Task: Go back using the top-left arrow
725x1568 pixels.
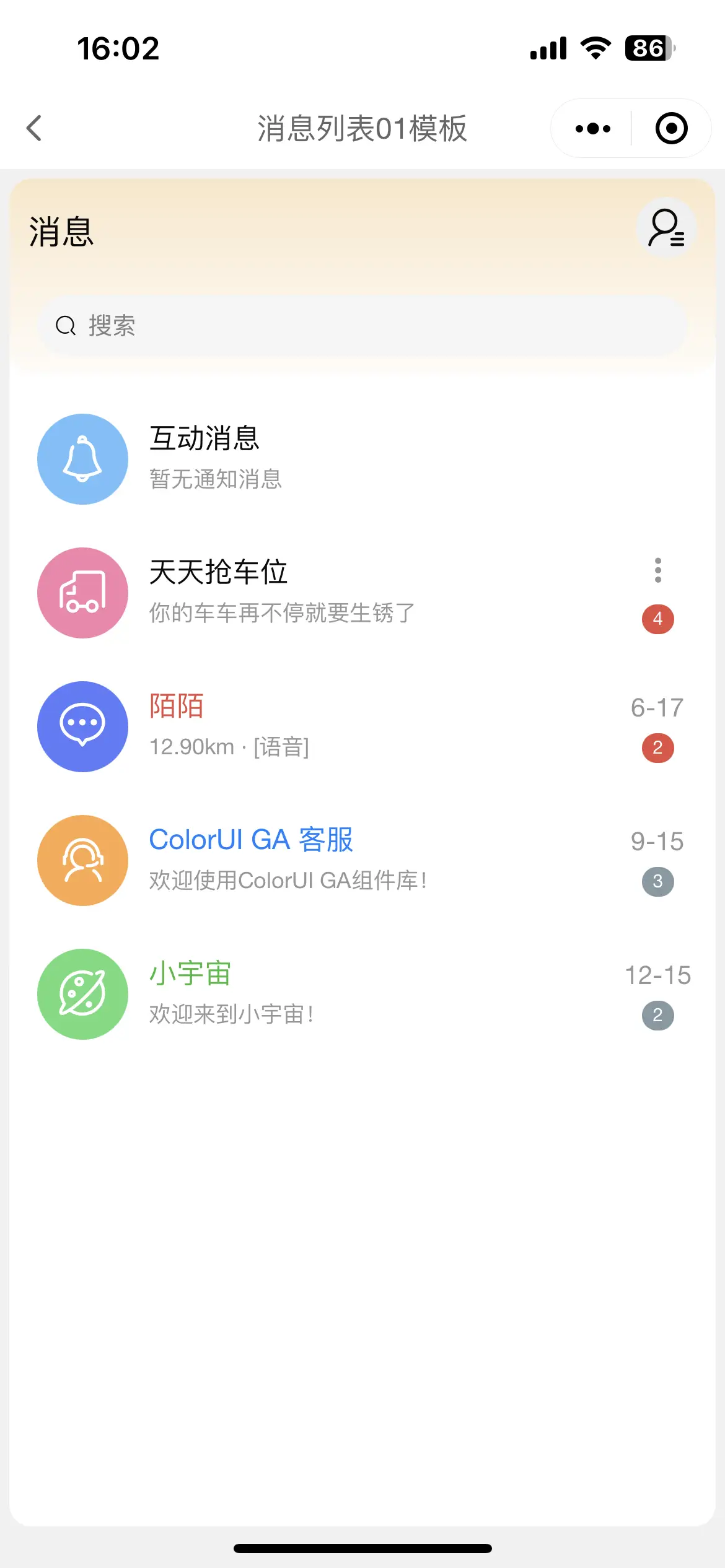Action: pos(35,128)
